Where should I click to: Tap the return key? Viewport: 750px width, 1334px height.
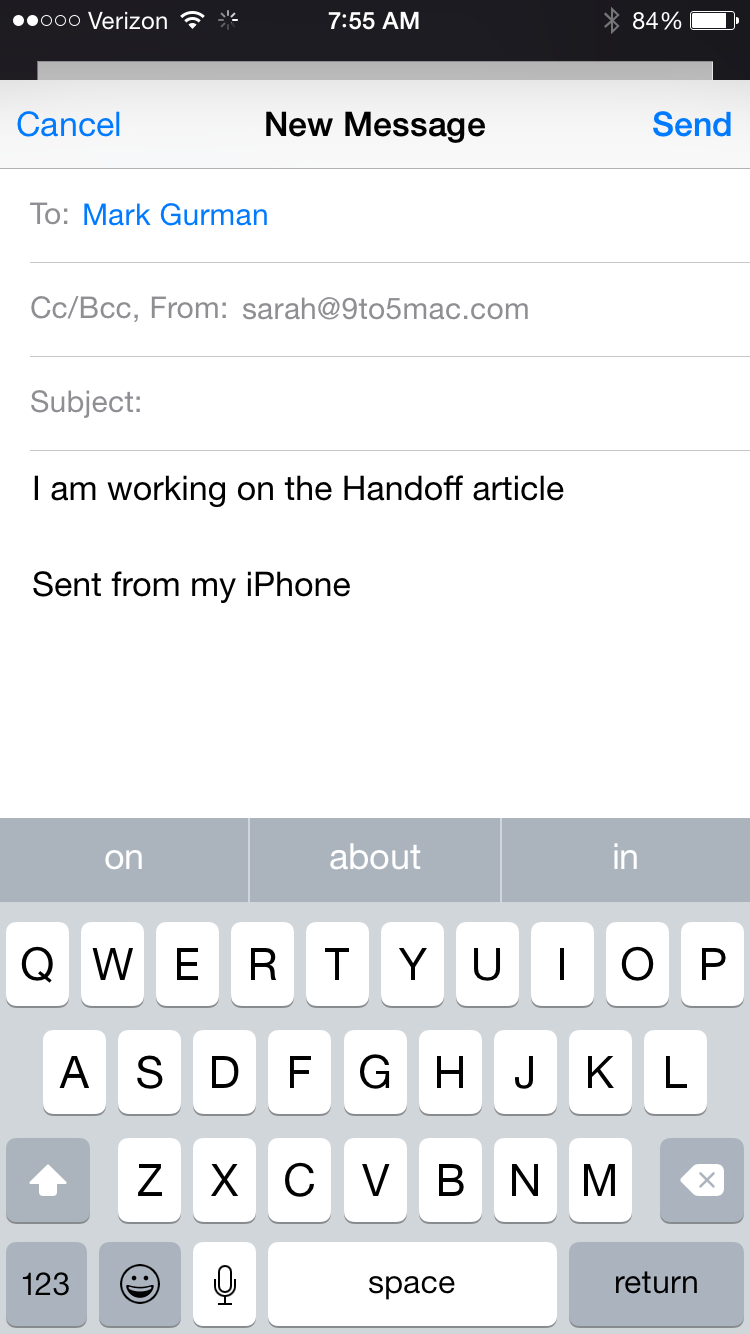[656, 1283]
